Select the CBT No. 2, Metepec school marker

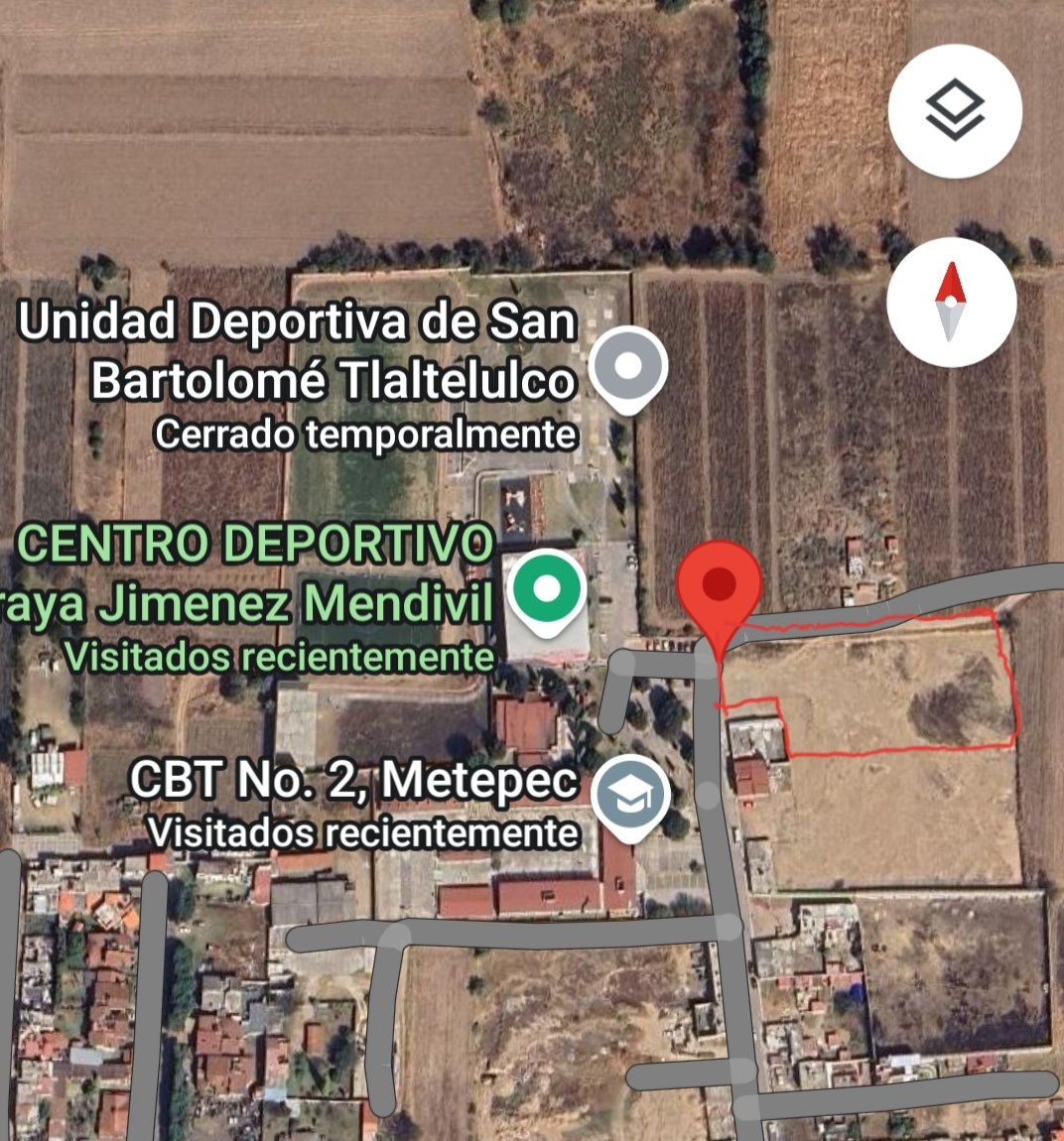pos(630,797)
